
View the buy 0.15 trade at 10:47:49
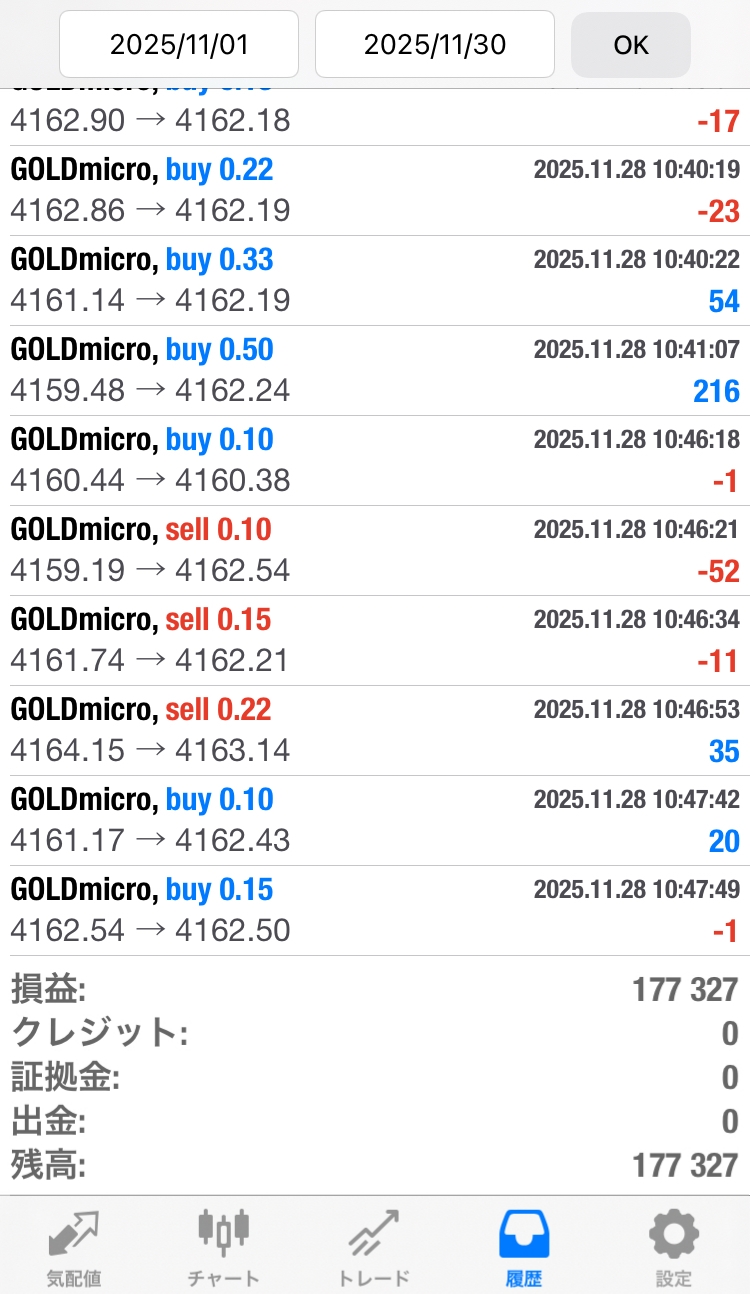click(375, 910)
